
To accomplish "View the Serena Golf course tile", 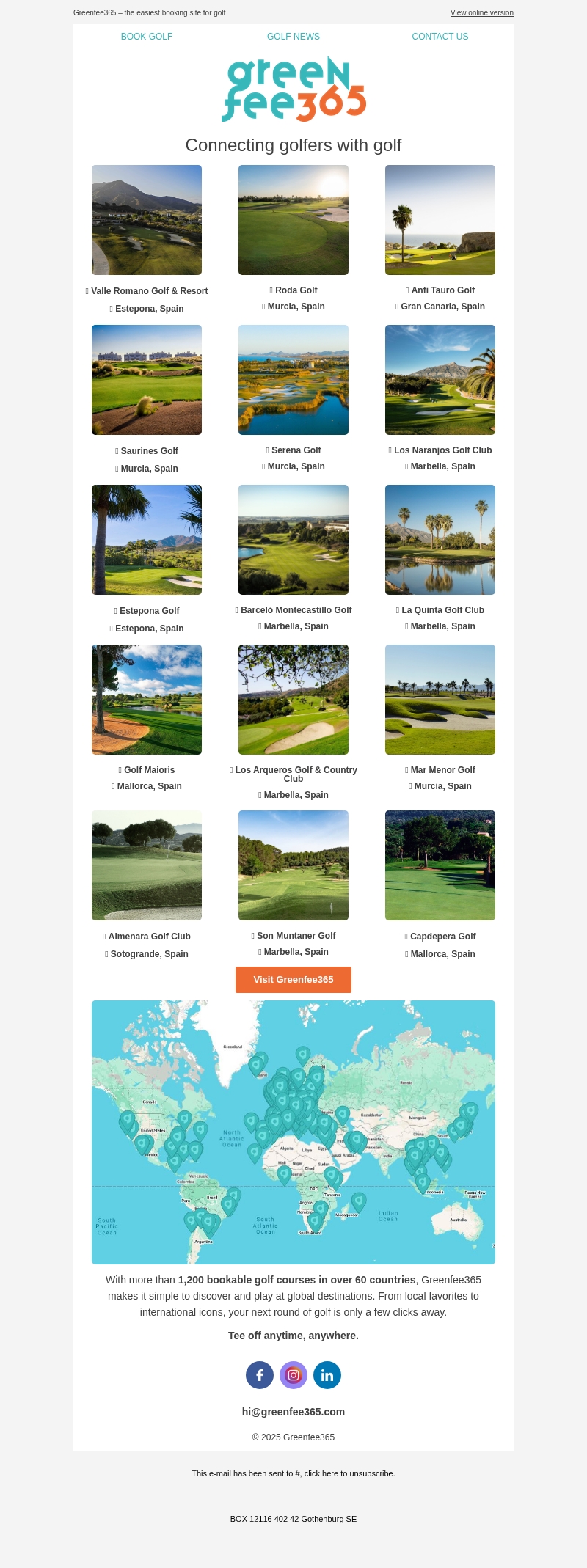I will 293,380.
